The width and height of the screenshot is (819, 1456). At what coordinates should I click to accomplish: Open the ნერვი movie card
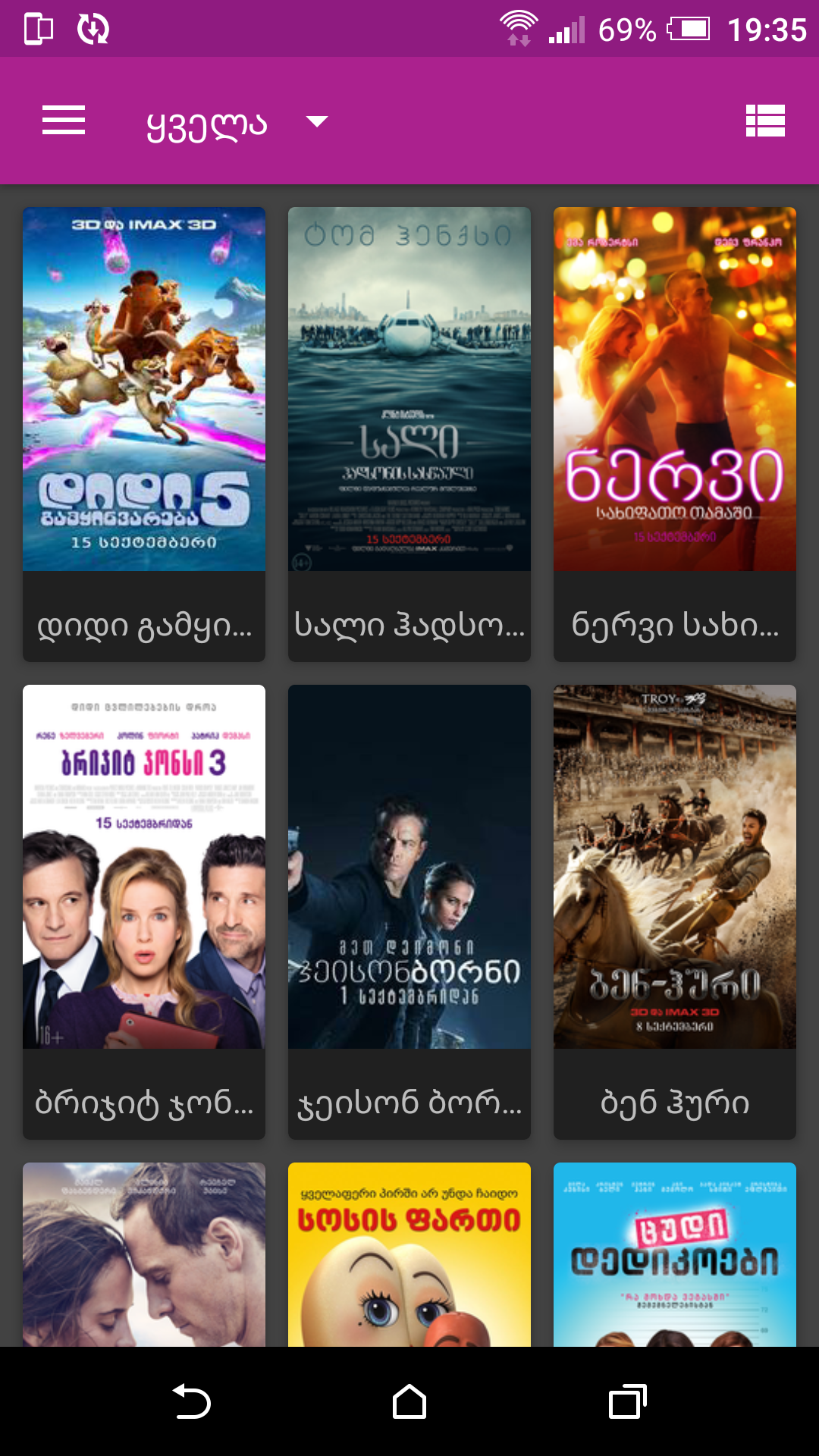pyautogui.click(x=675, y=434)
